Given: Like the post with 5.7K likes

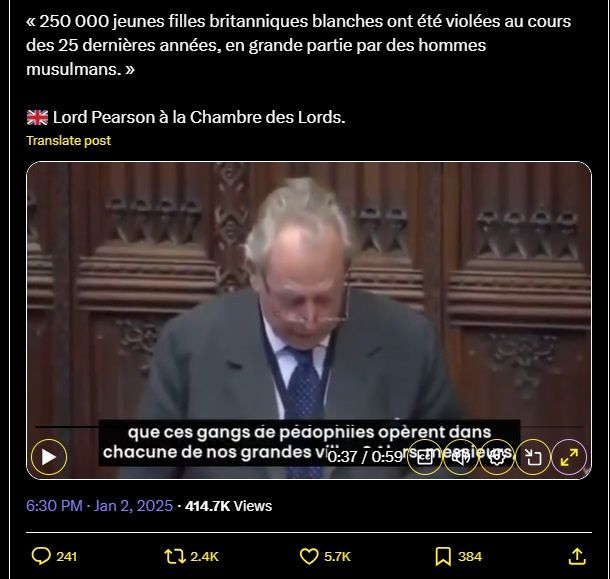Looking at the screenshot, I should tap(324, 556).
